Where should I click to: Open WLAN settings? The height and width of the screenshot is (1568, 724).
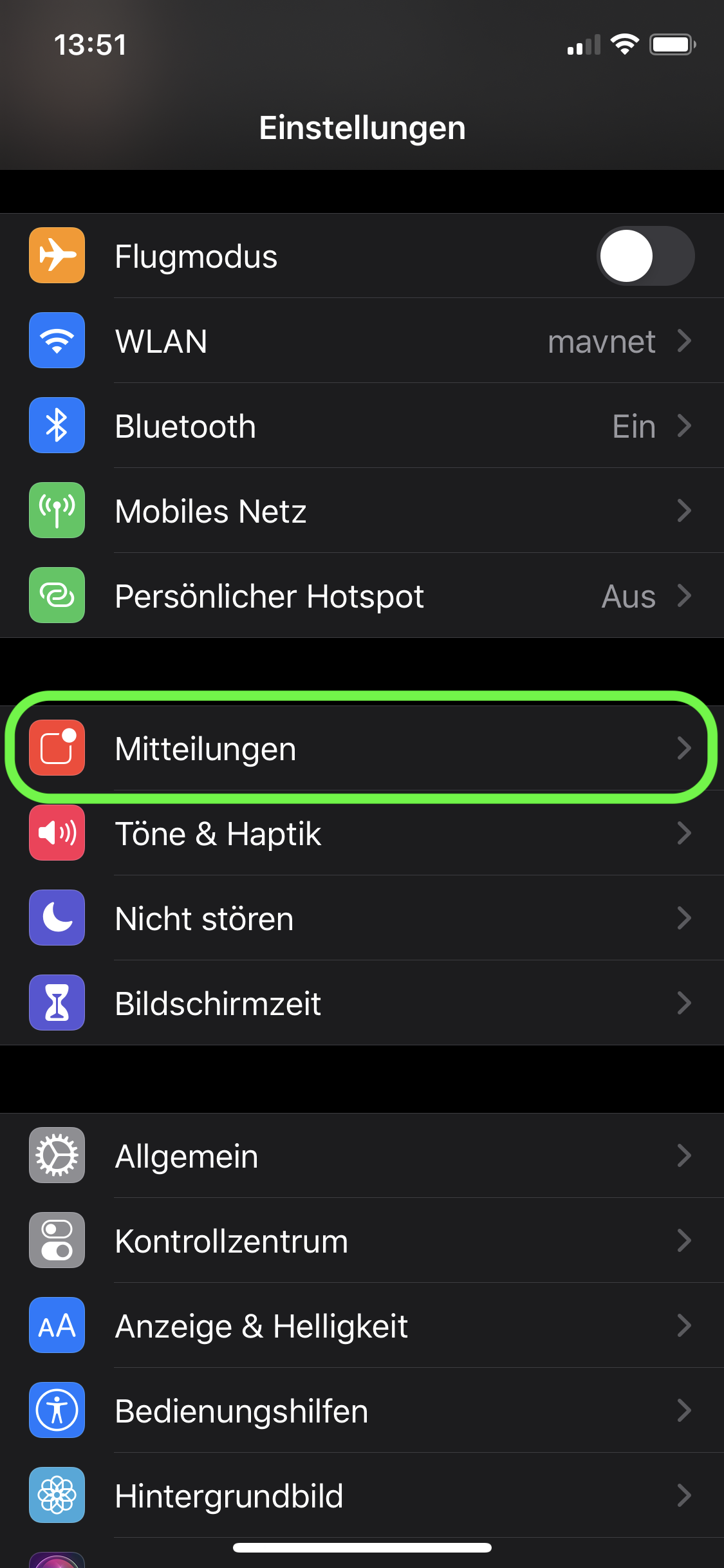(x=360, y=341)
